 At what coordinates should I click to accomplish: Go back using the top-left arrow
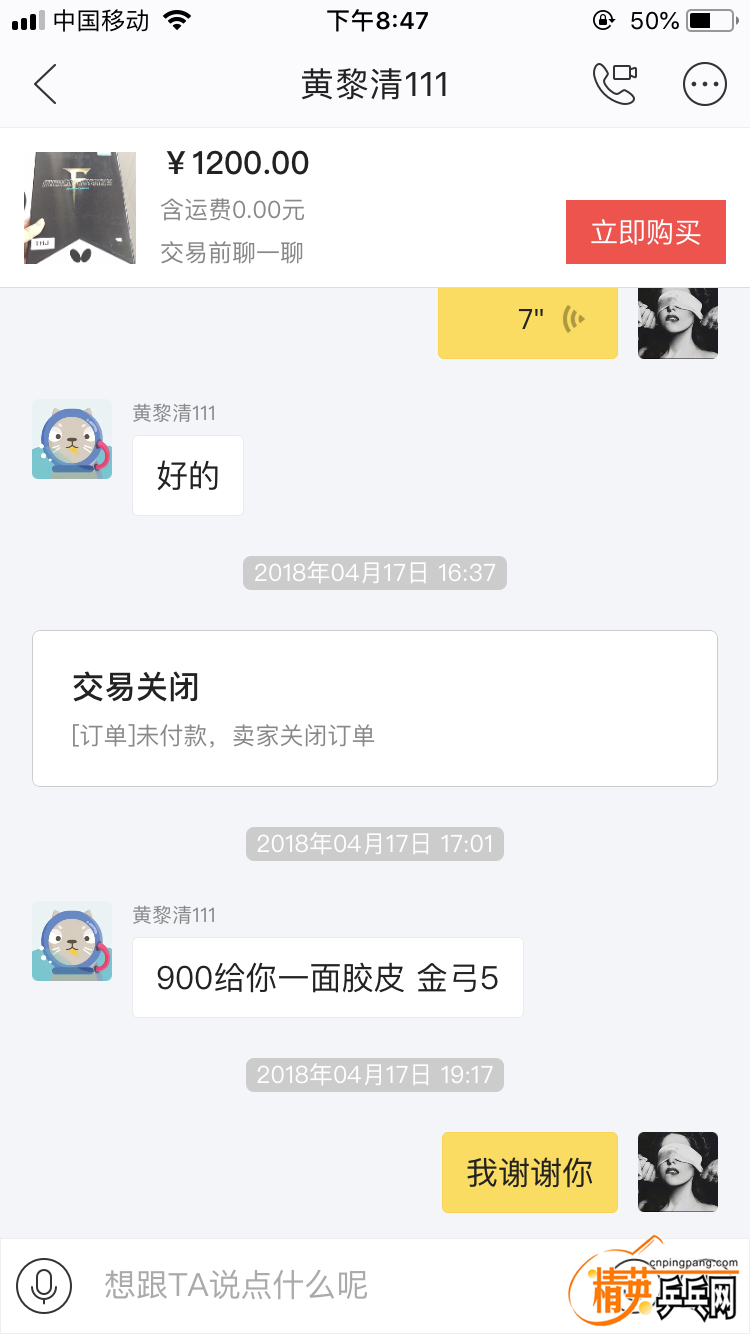click(x=45, y=84)
